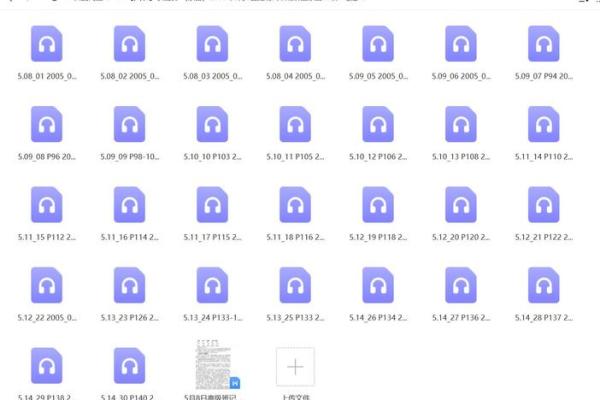
Task: Open audio file 5.12_19 P118
Action: pyautogui.click(x=378, y=205)
